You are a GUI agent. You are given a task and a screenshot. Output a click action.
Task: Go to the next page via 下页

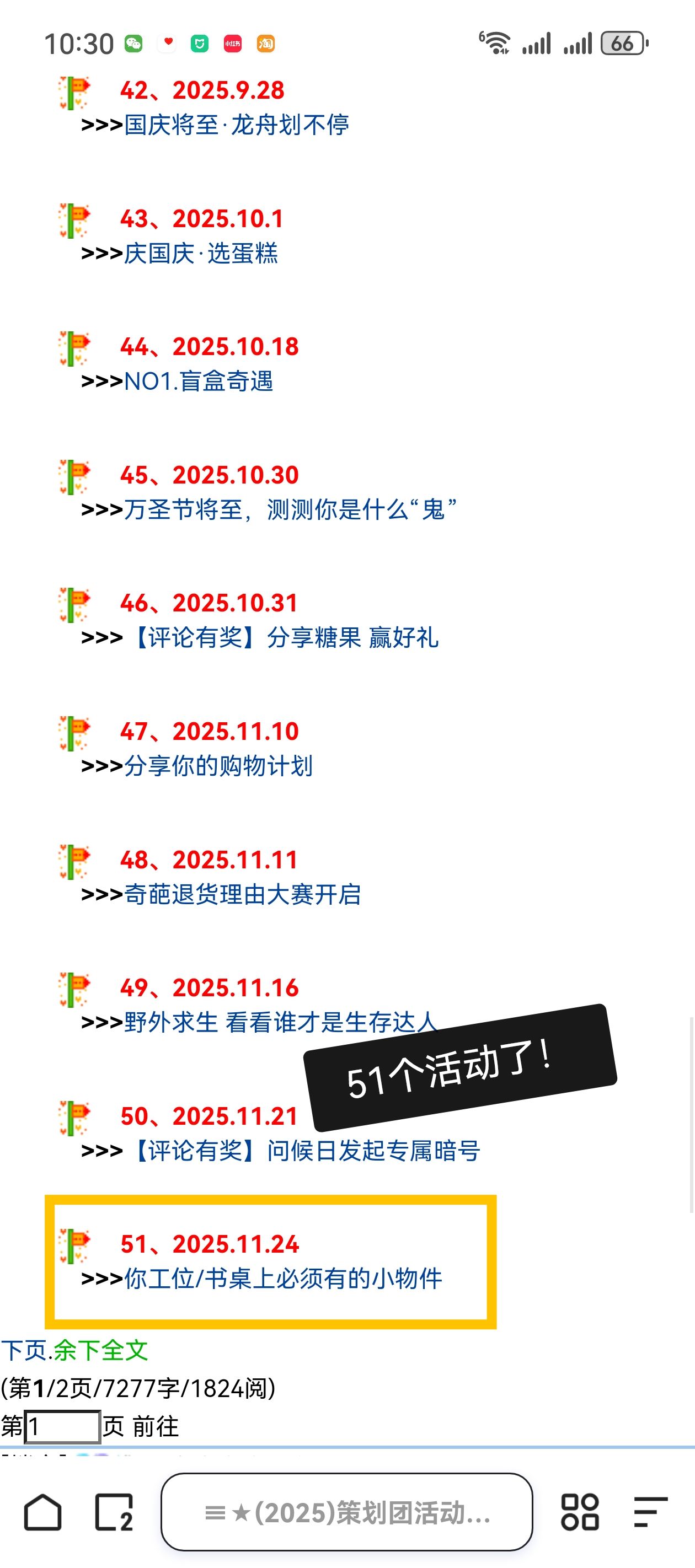(23, 1350)
